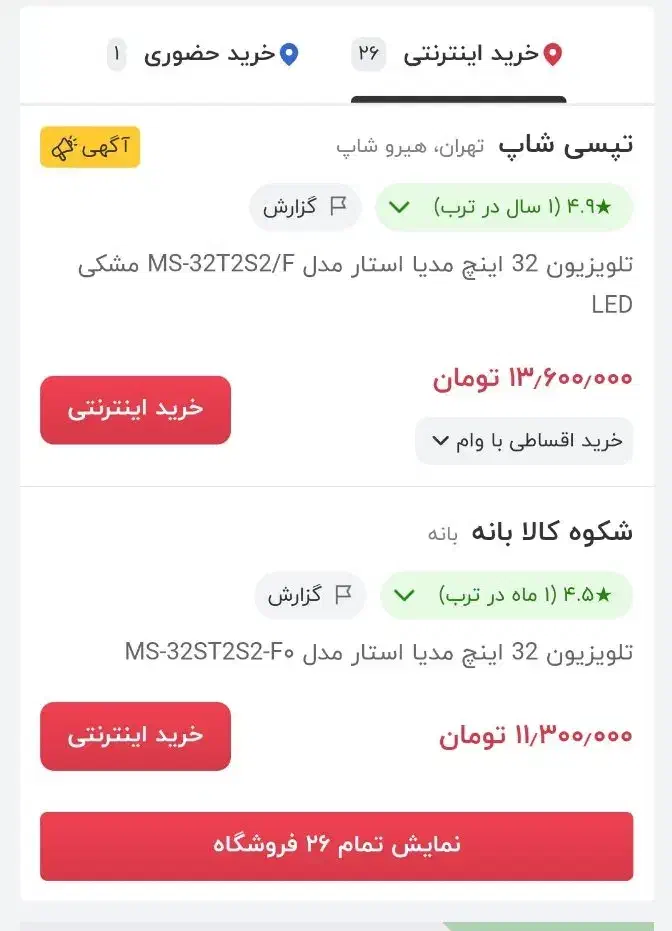Open the تپسی شاپ store name

565,144
